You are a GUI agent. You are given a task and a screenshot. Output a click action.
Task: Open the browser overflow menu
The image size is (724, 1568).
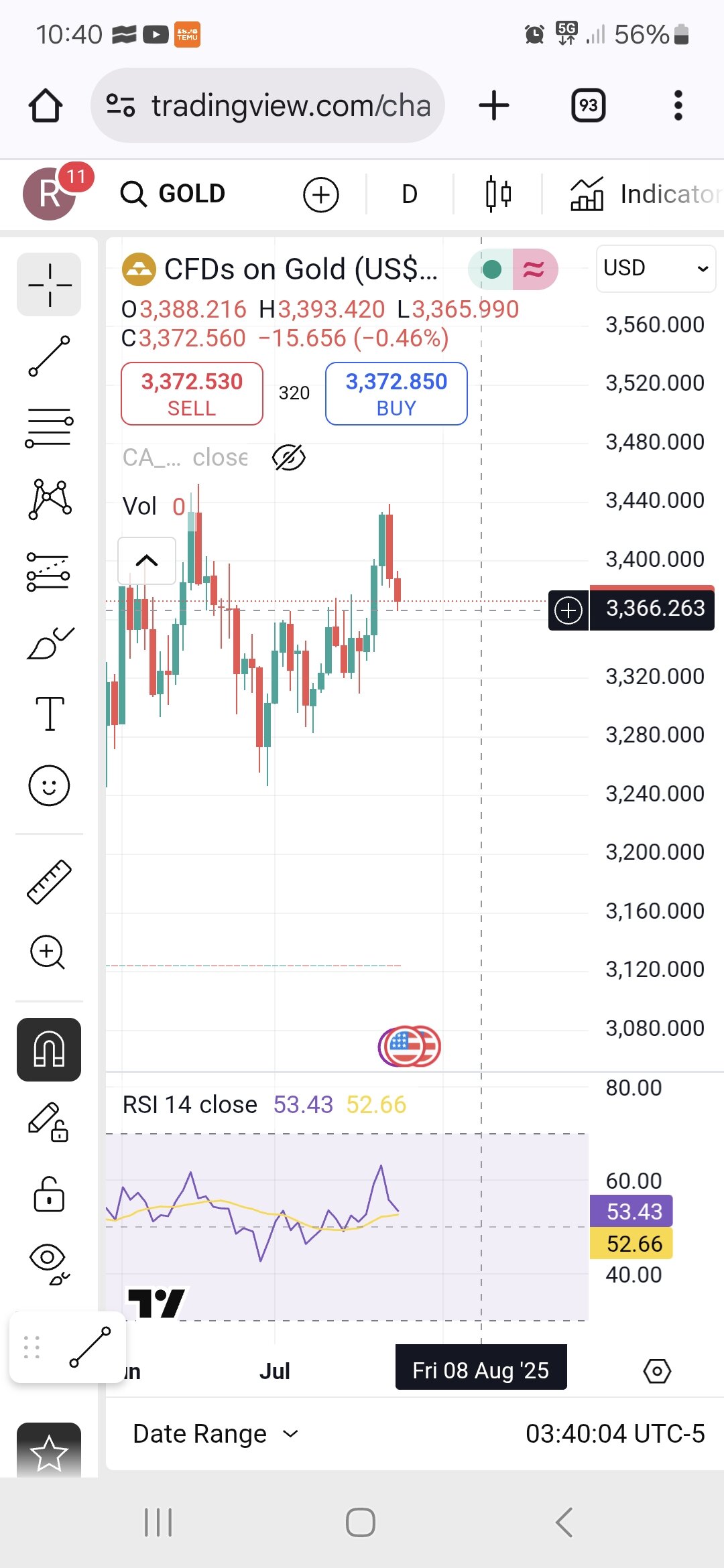pos(678,105)
